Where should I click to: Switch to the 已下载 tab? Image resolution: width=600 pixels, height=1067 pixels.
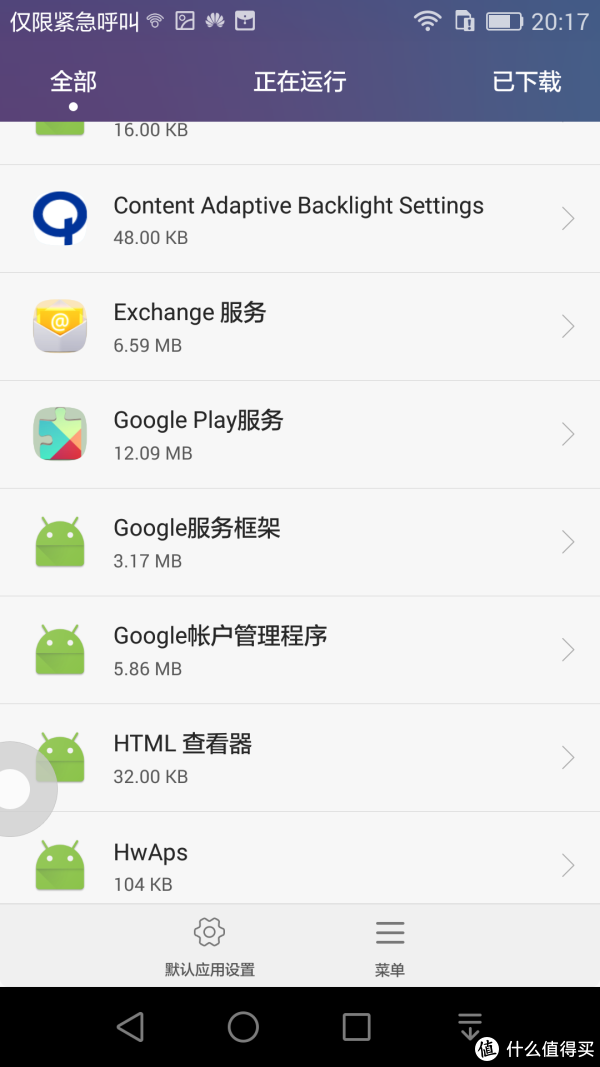(527, 82)
